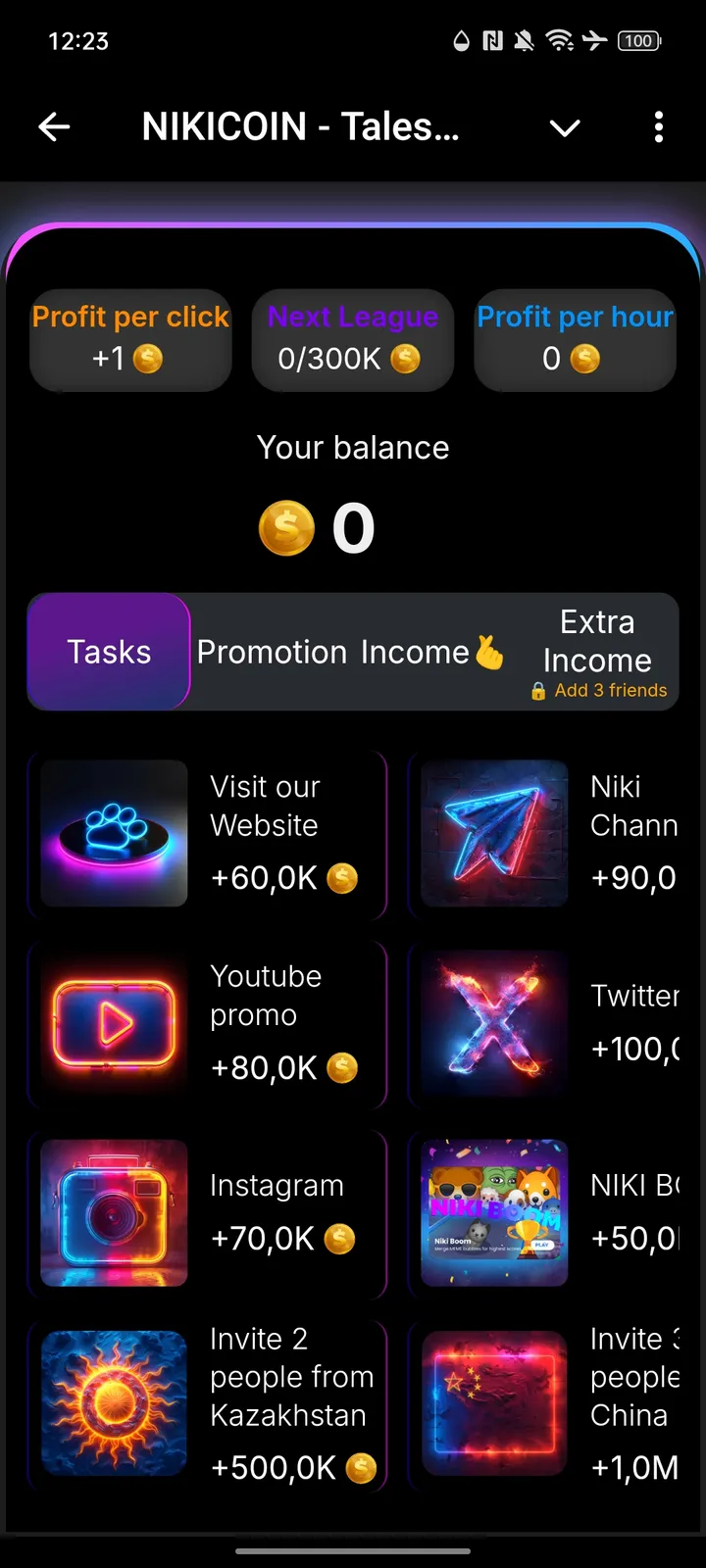Click the fiery X Twitter task icon

tap(494, 1023)
